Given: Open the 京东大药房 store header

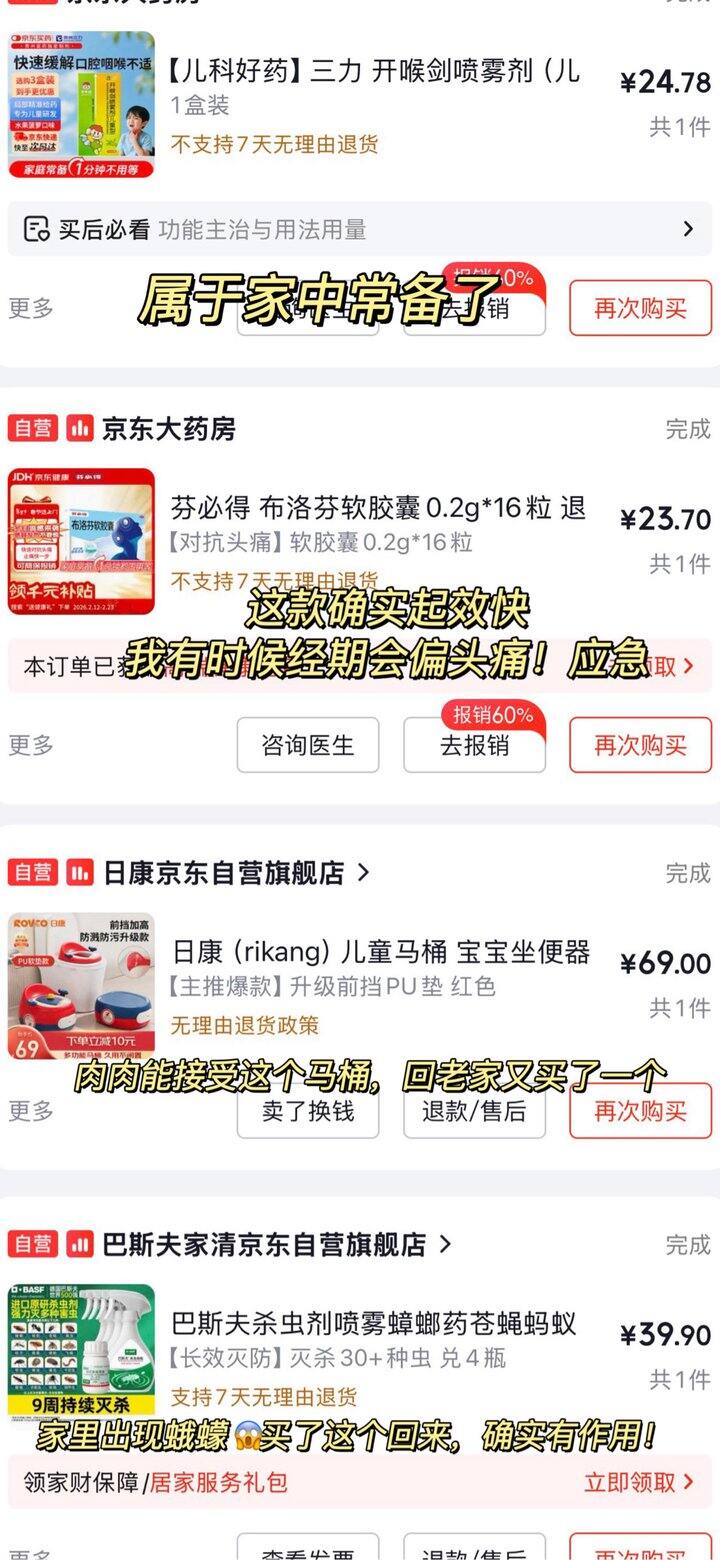Looking at the screenshot, I should tap(168, 429).
